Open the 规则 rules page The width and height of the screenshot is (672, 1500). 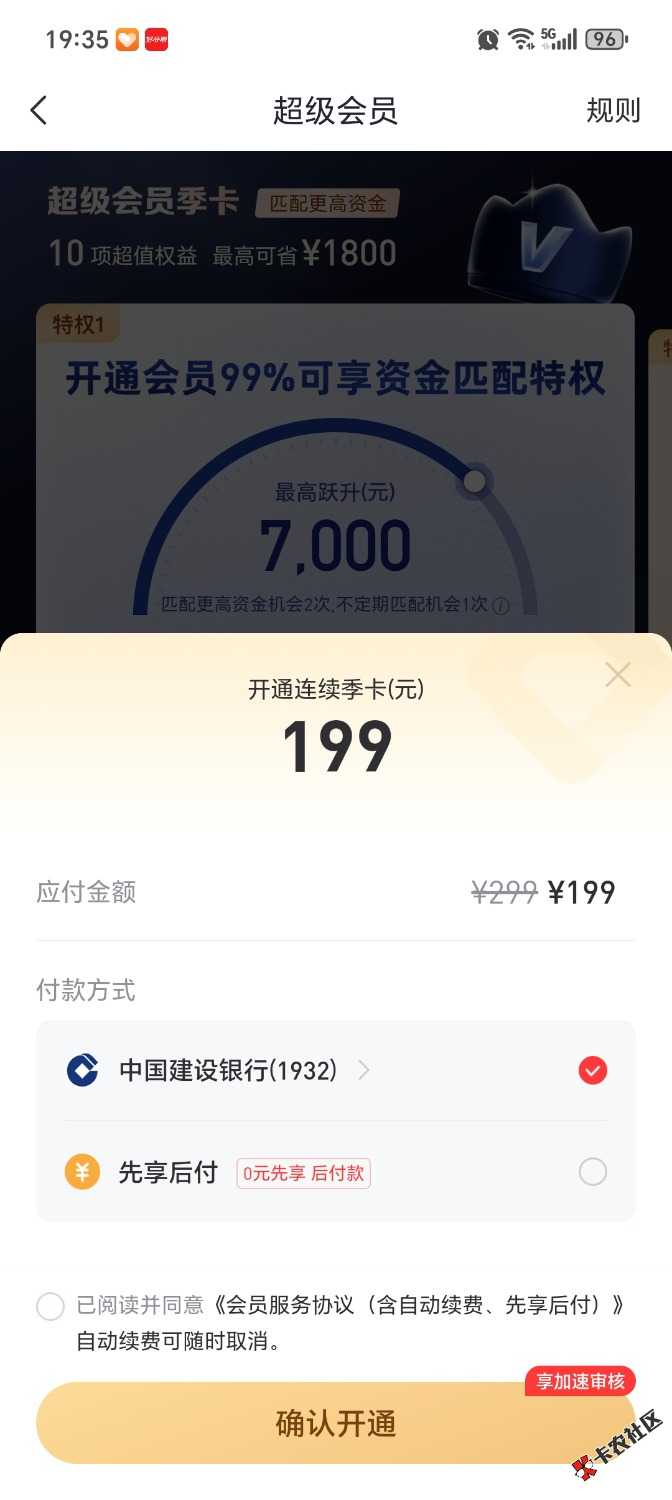[612, 110]
